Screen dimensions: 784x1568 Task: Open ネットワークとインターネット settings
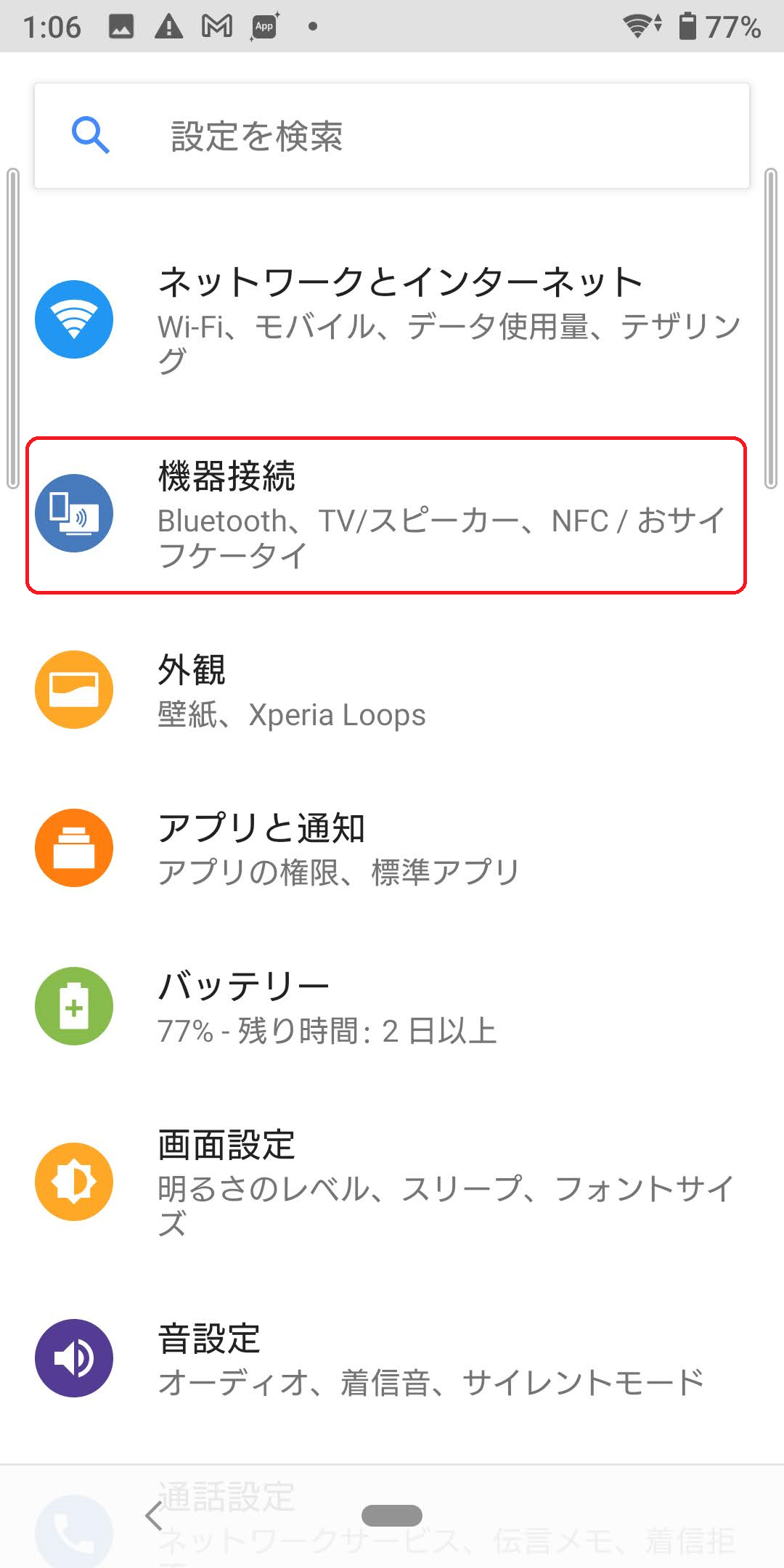392,319
